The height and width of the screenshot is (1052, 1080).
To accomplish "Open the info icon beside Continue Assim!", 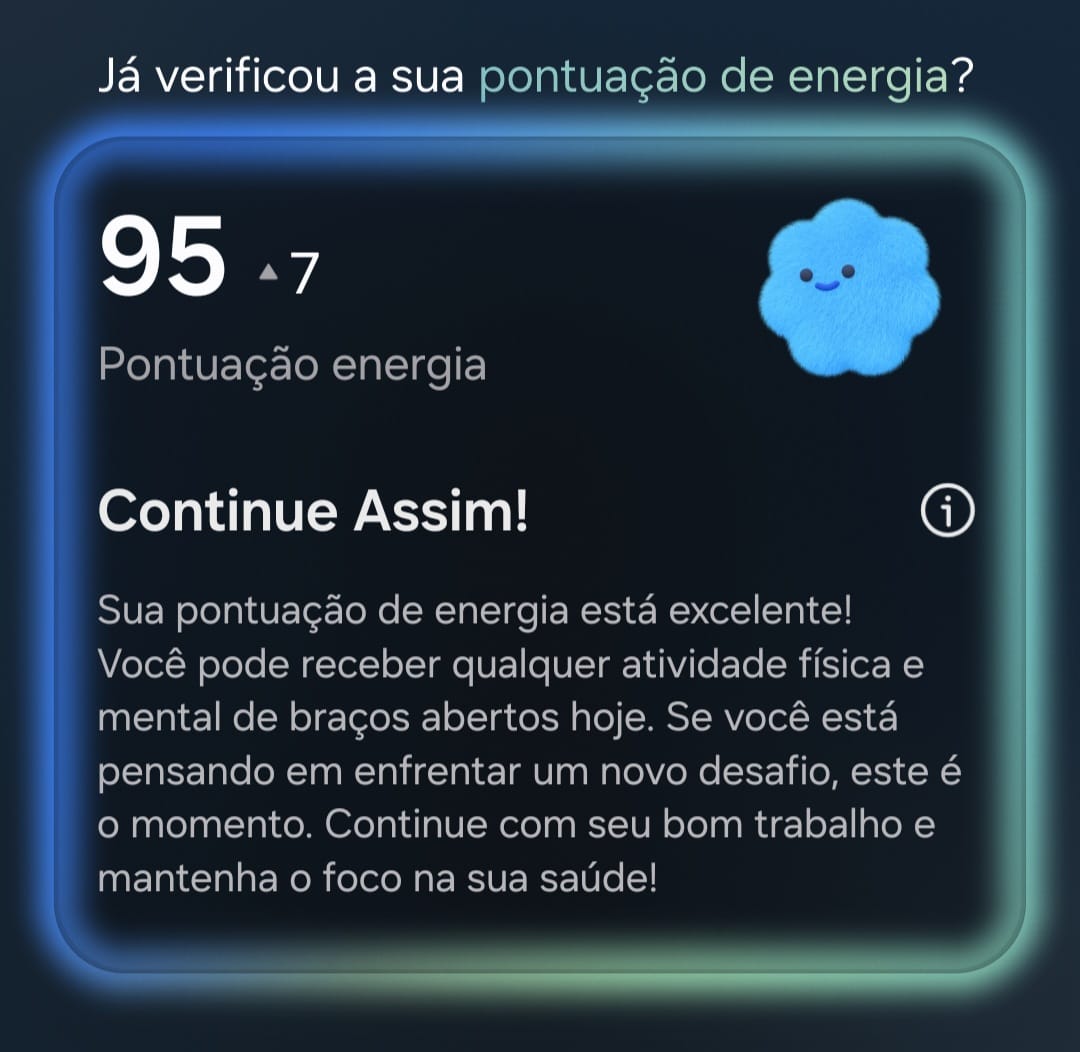I will tap(946, 513).
